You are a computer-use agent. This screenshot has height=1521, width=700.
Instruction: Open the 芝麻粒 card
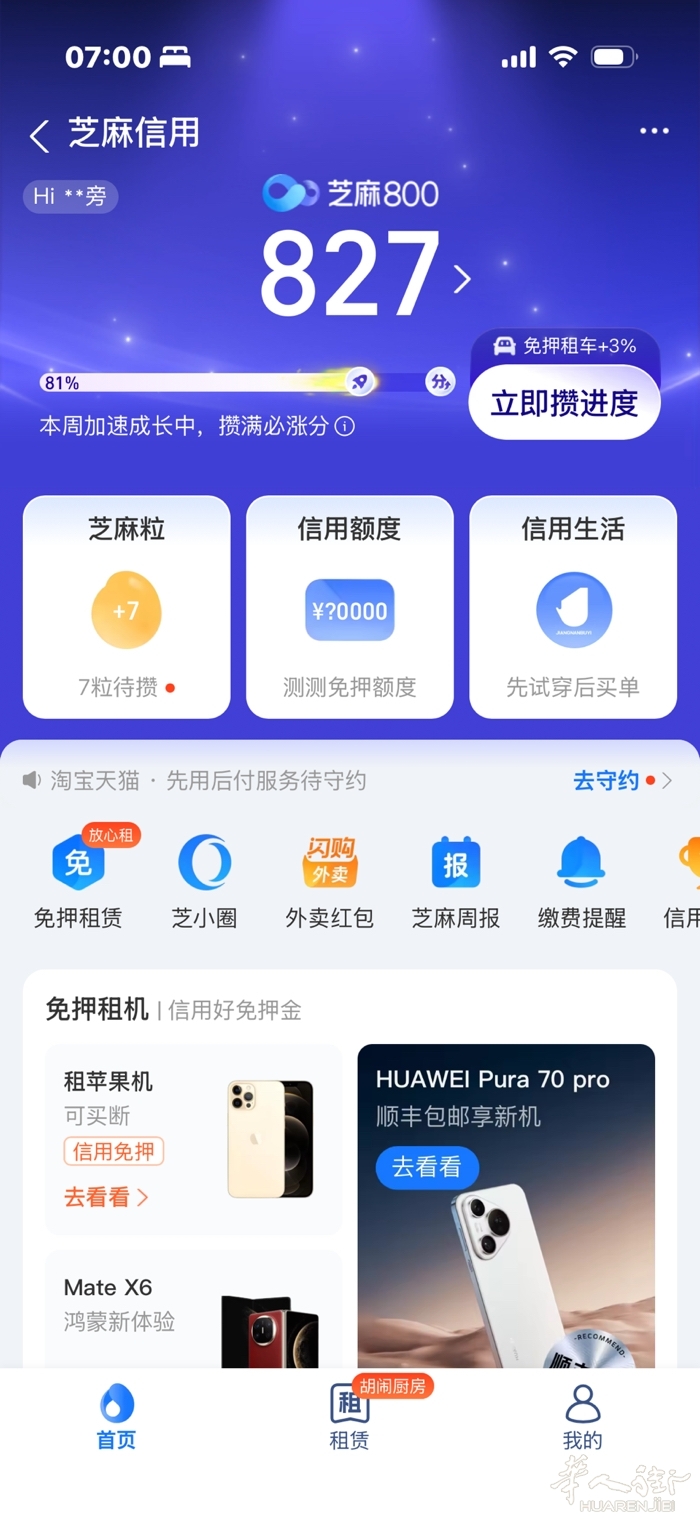[x=127, y=607]
